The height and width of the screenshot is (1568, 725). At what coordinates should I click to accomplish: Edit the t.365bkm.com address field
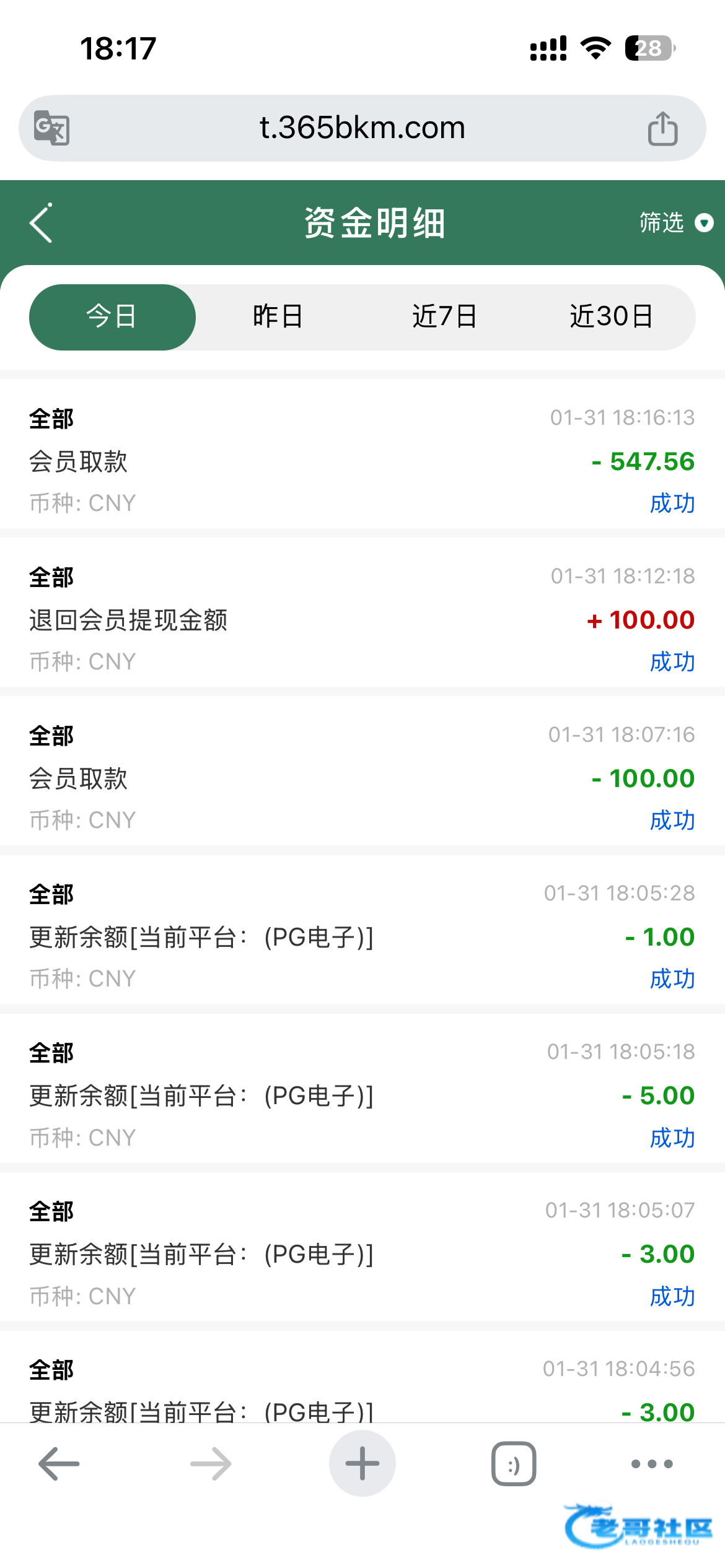[x=362, y=128]
